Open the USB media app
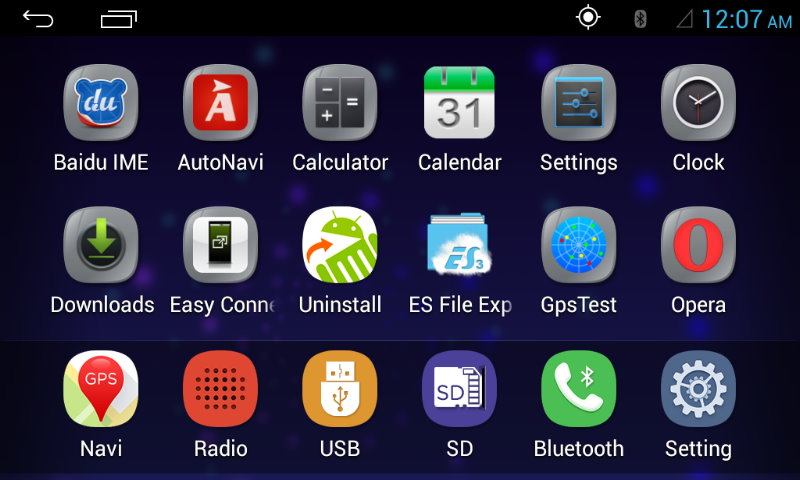Image resolution: width=800 pixels, height=480 pixels. click(x=340, y=389)
